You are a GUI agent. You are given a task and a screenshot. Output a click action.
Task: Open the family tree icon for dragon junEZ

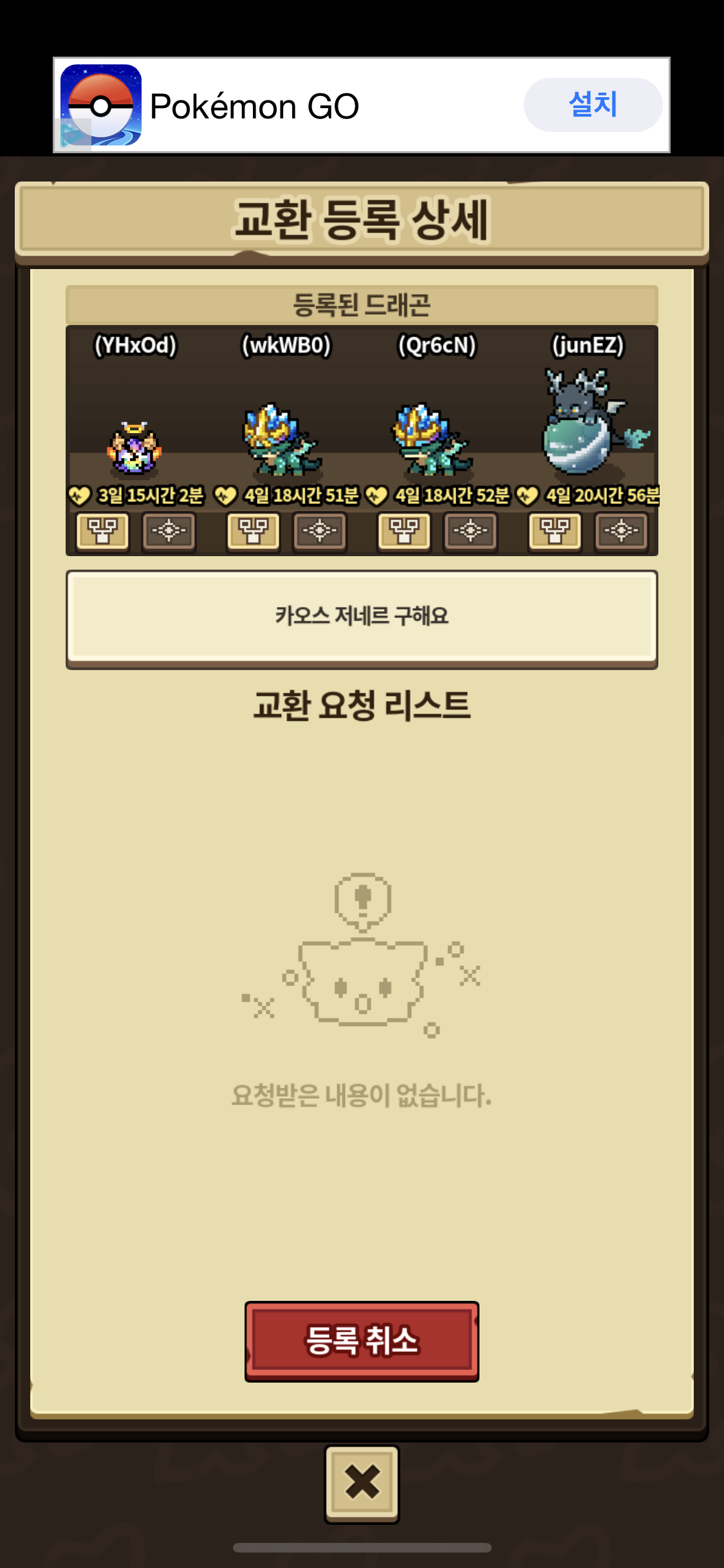click(555, 531)
